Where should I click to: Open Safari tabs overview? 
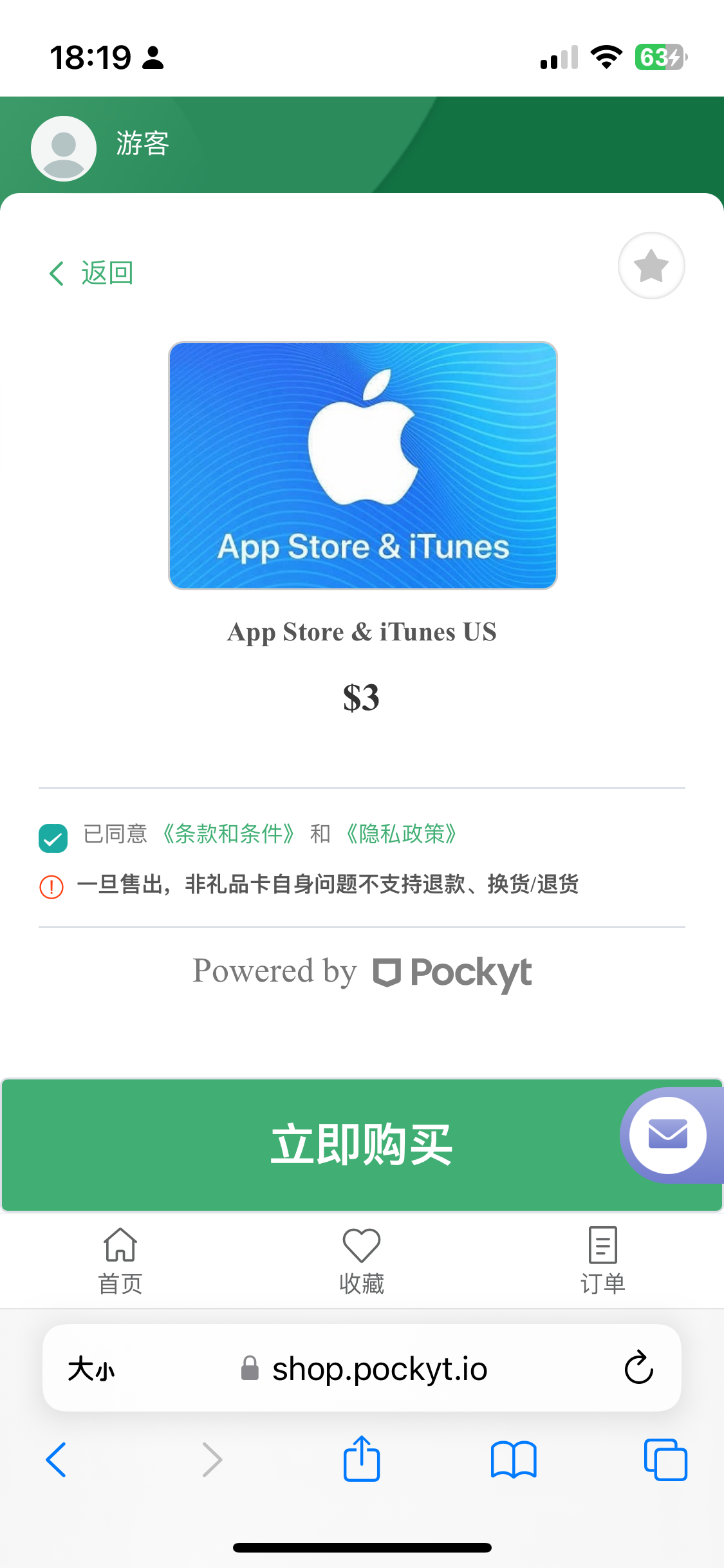pos(665,1459)
